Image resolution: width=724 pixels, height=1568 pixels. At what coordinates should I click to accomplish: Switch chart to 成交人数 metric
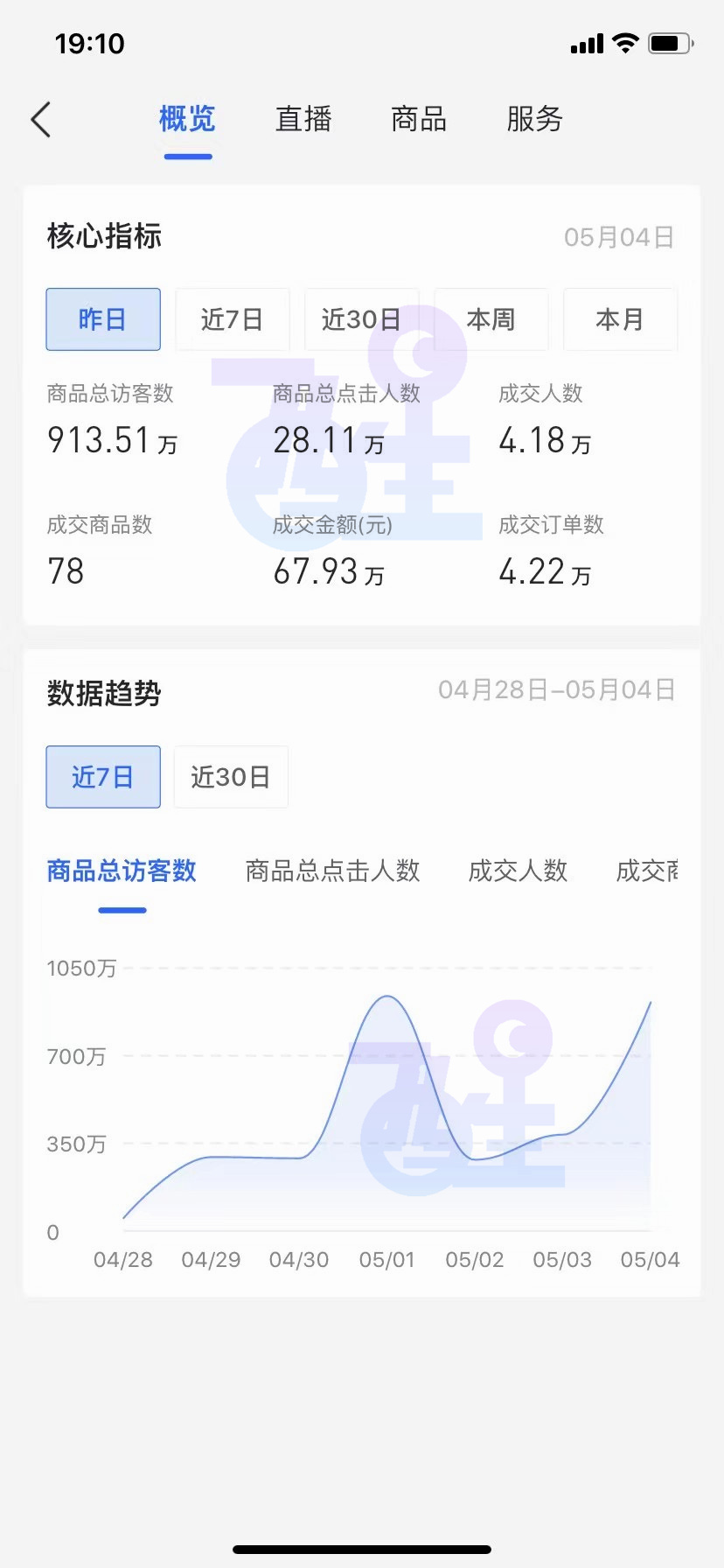point(517,871)
